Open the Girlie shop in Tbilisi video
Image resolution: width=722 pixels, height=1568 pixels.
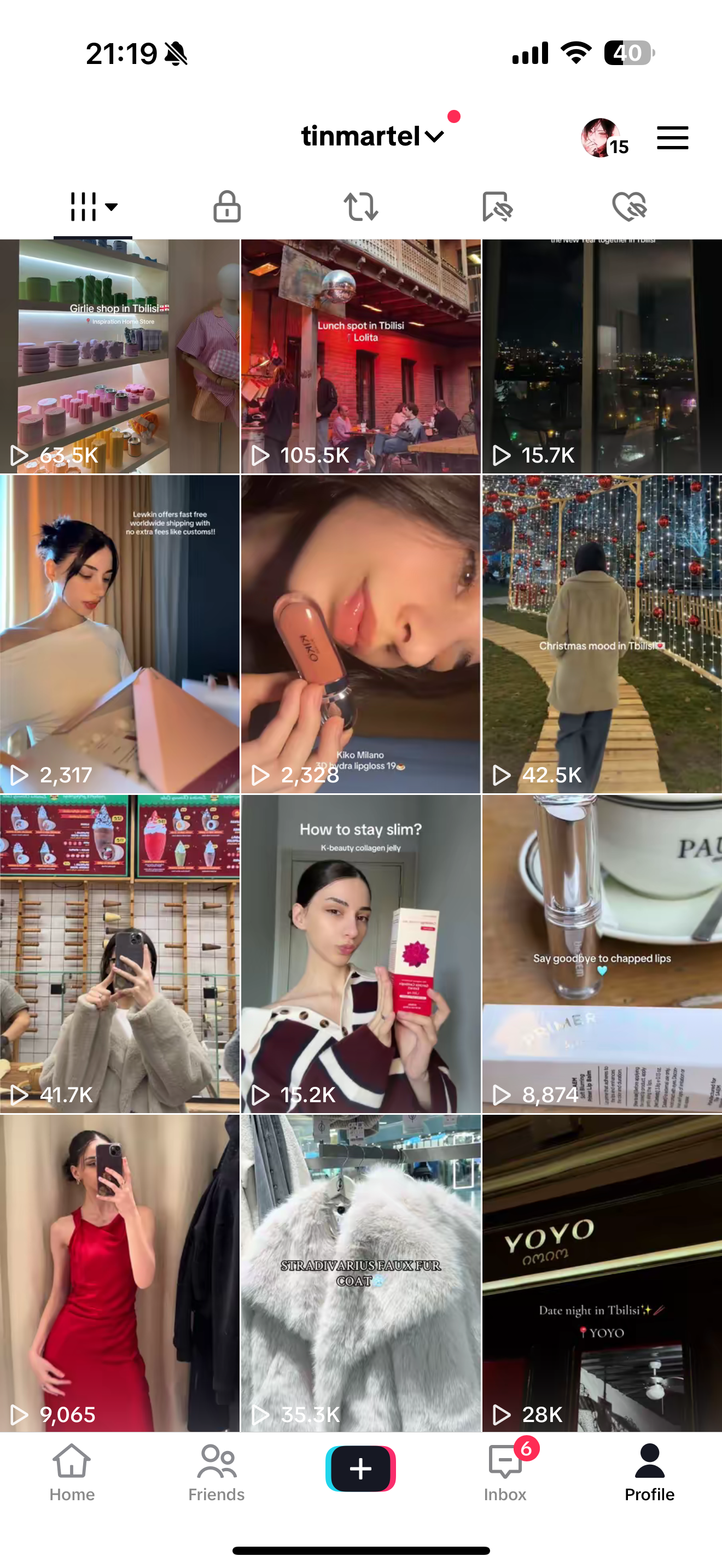coord(119,356)
